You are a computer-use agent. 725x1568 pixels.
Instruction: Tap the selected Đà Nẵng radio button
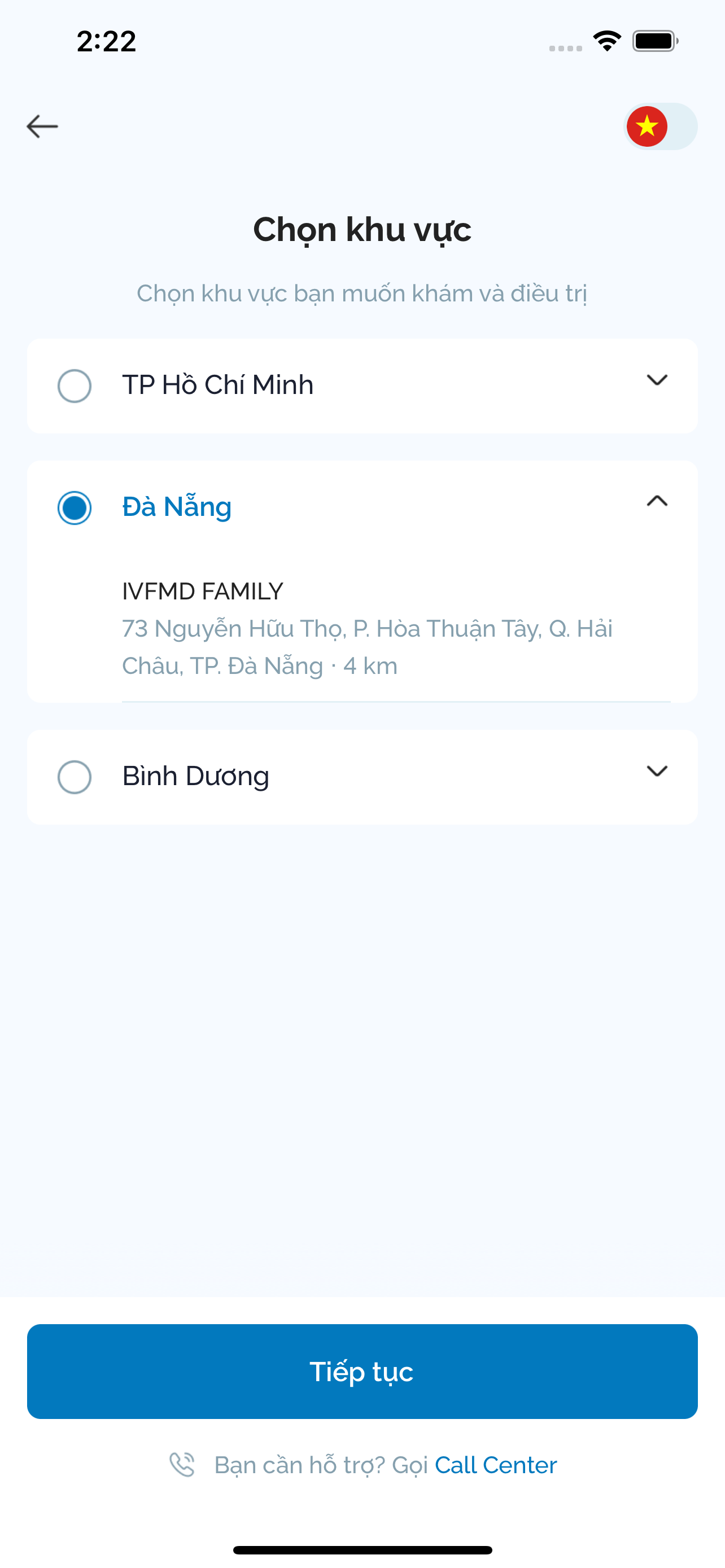coord(75,507)
